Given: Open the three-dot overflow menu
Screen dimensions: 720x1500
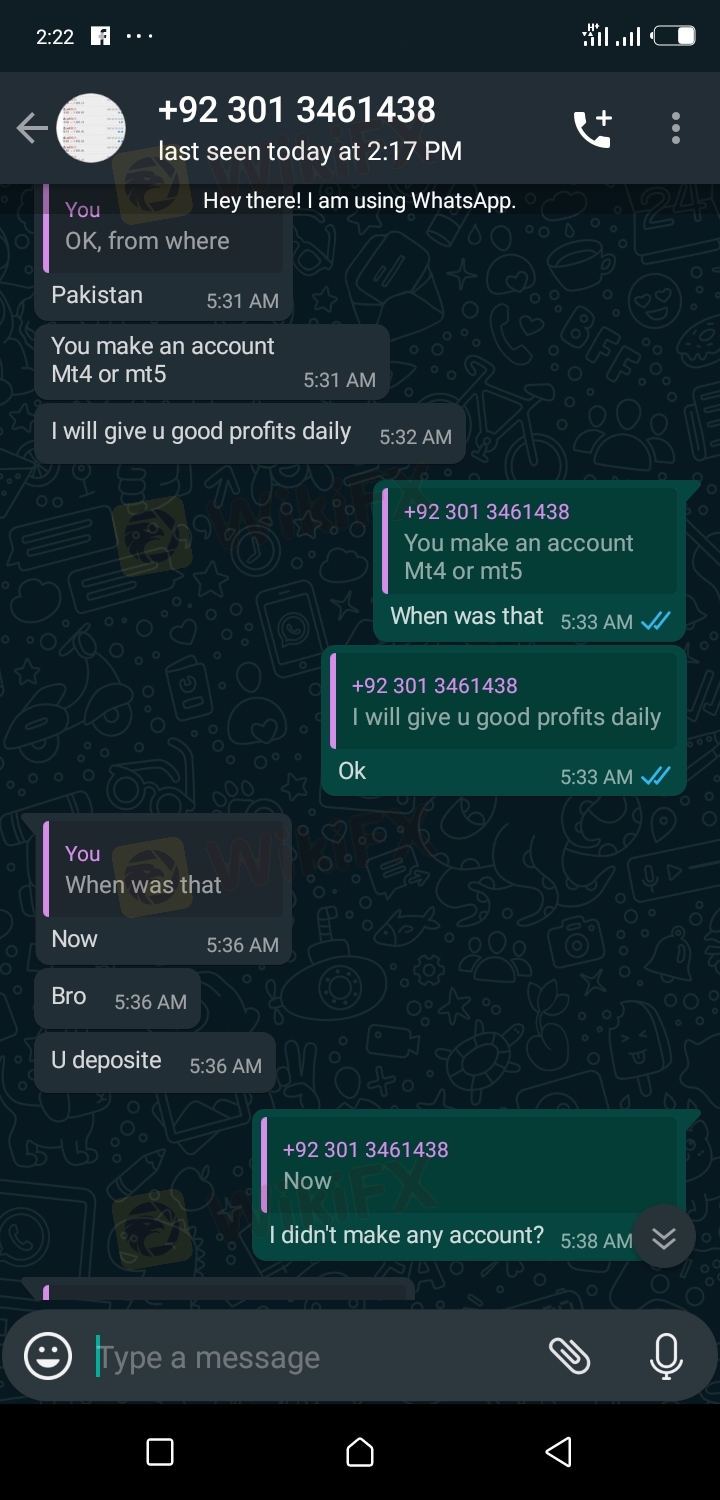Looking at the screenshot, I should (676, 128).
